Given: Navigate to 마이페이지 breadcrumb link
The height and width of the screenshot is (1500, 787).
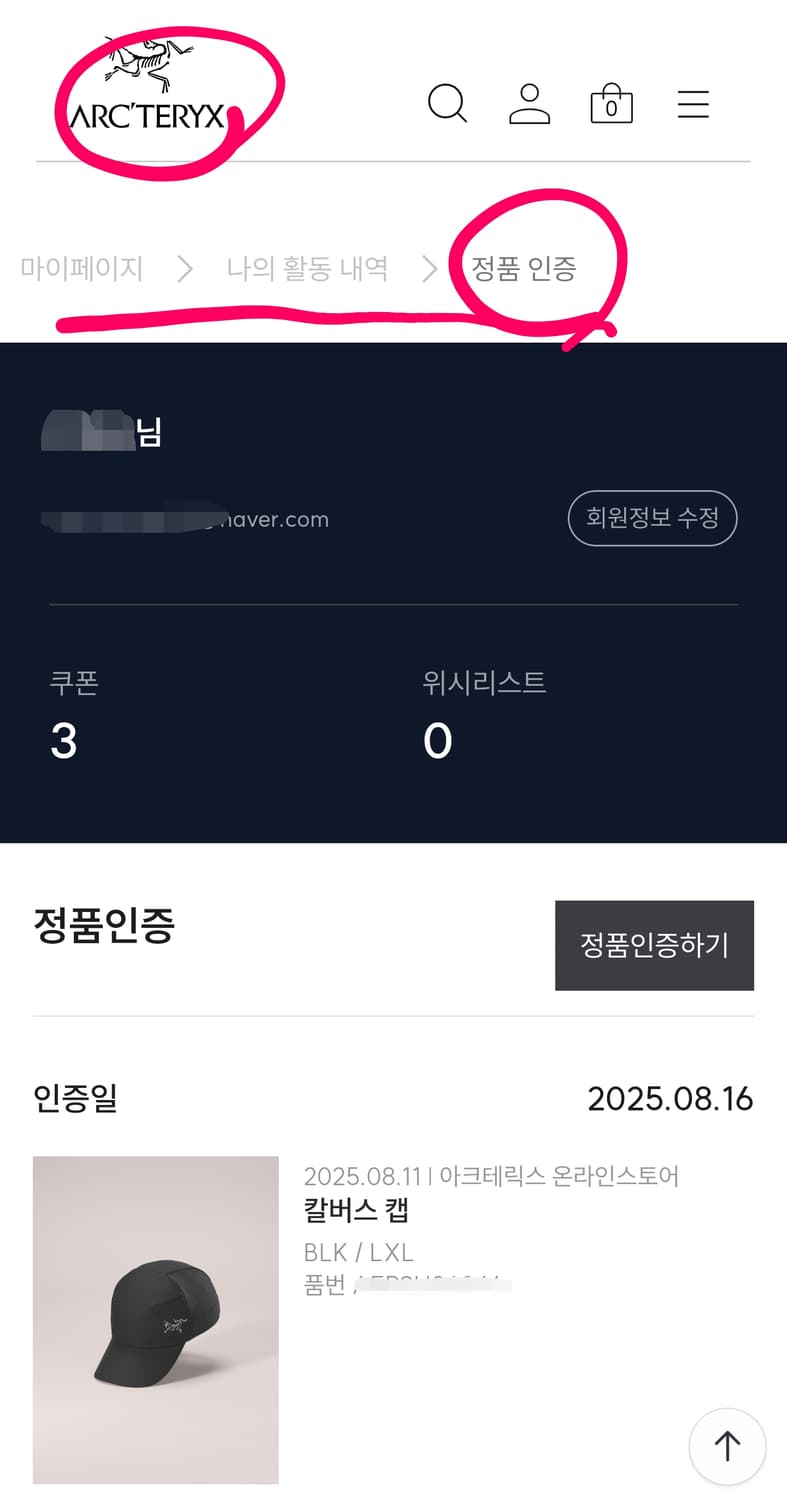Looking at the screenshot, I should click(81, 268).
